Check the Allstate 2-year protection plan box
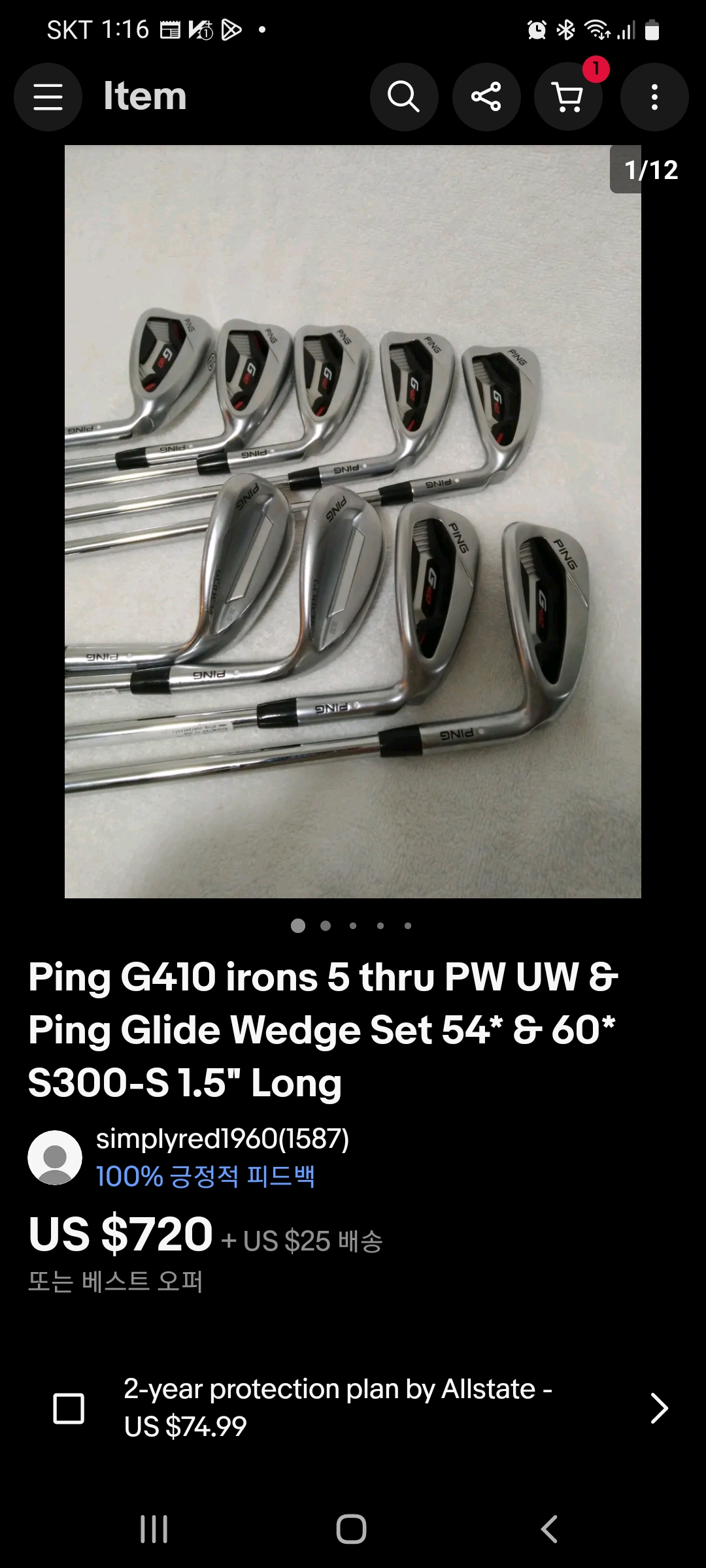 (69, 1408)
